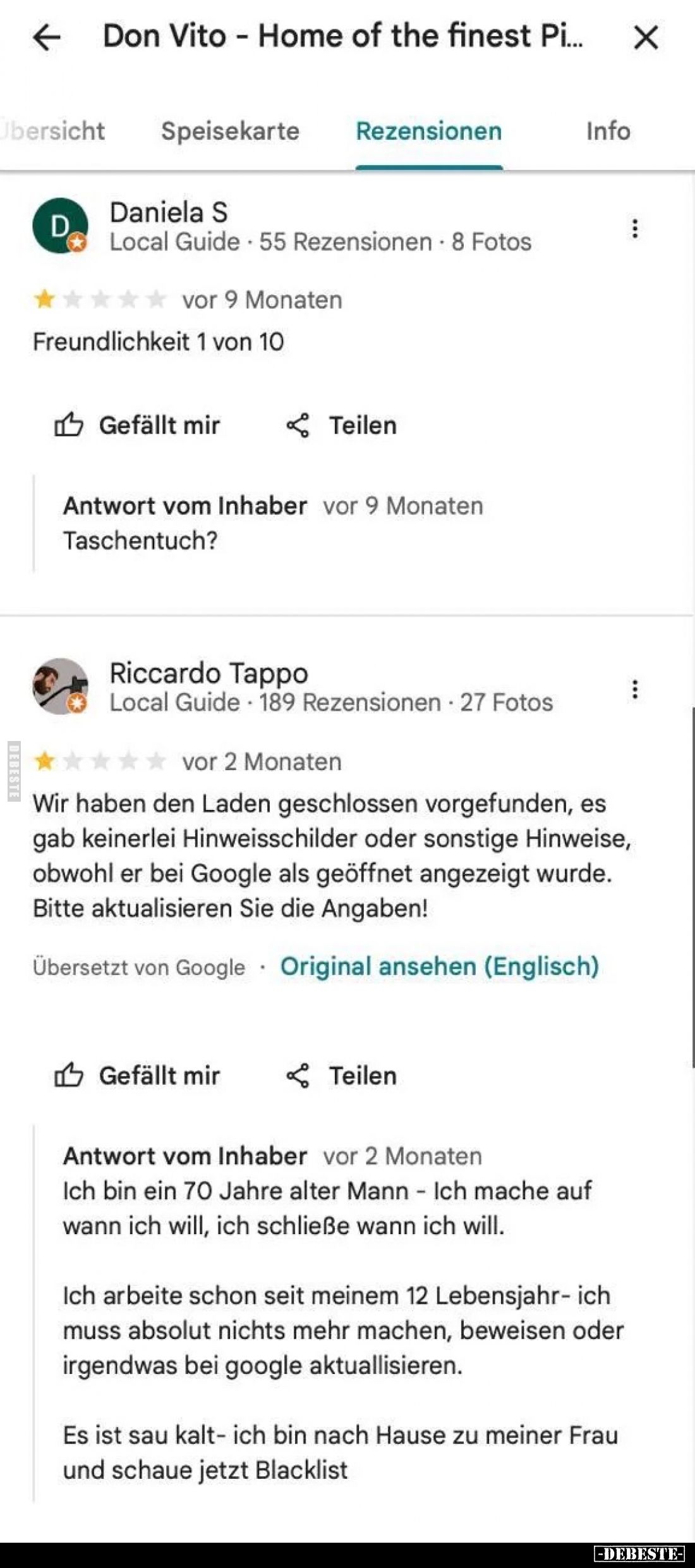This screenshot has height=1568, width=695.
Task: Close the Don Vito panel
Action: (x=645, y=37)
